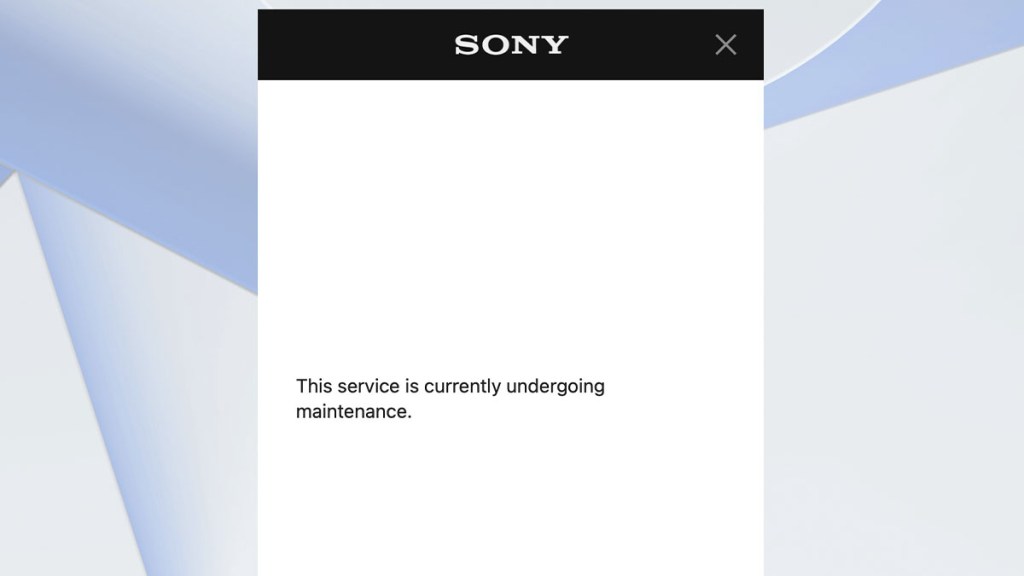The height and width of the screenshot is (576, 1024).
Task: Close the Sony maintenance dialog
Action: (x=725, y=44)
